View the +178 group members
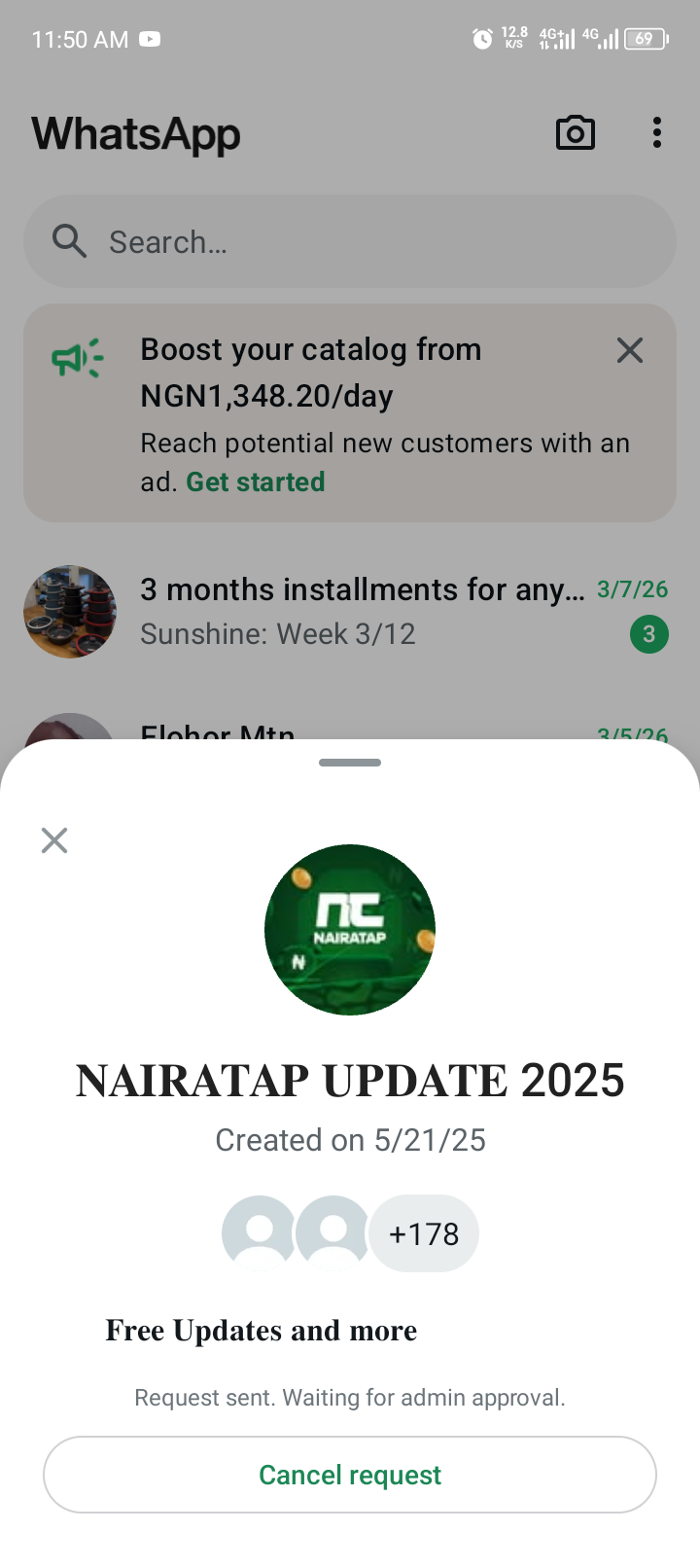This screenshot has height=1568, width=700. pos(424,1233)
